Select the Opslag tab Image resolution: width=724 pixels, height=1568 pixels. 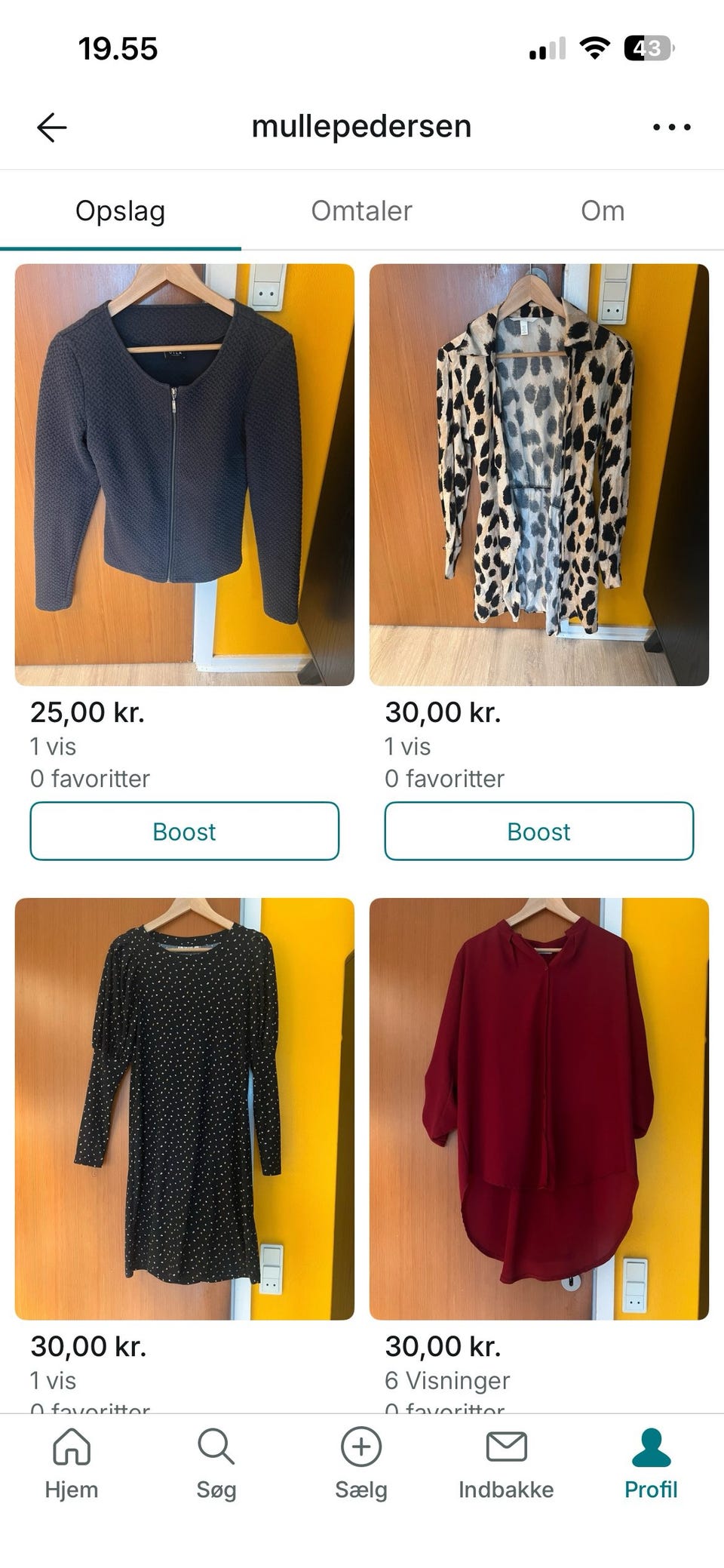click(x=121, y=211)
